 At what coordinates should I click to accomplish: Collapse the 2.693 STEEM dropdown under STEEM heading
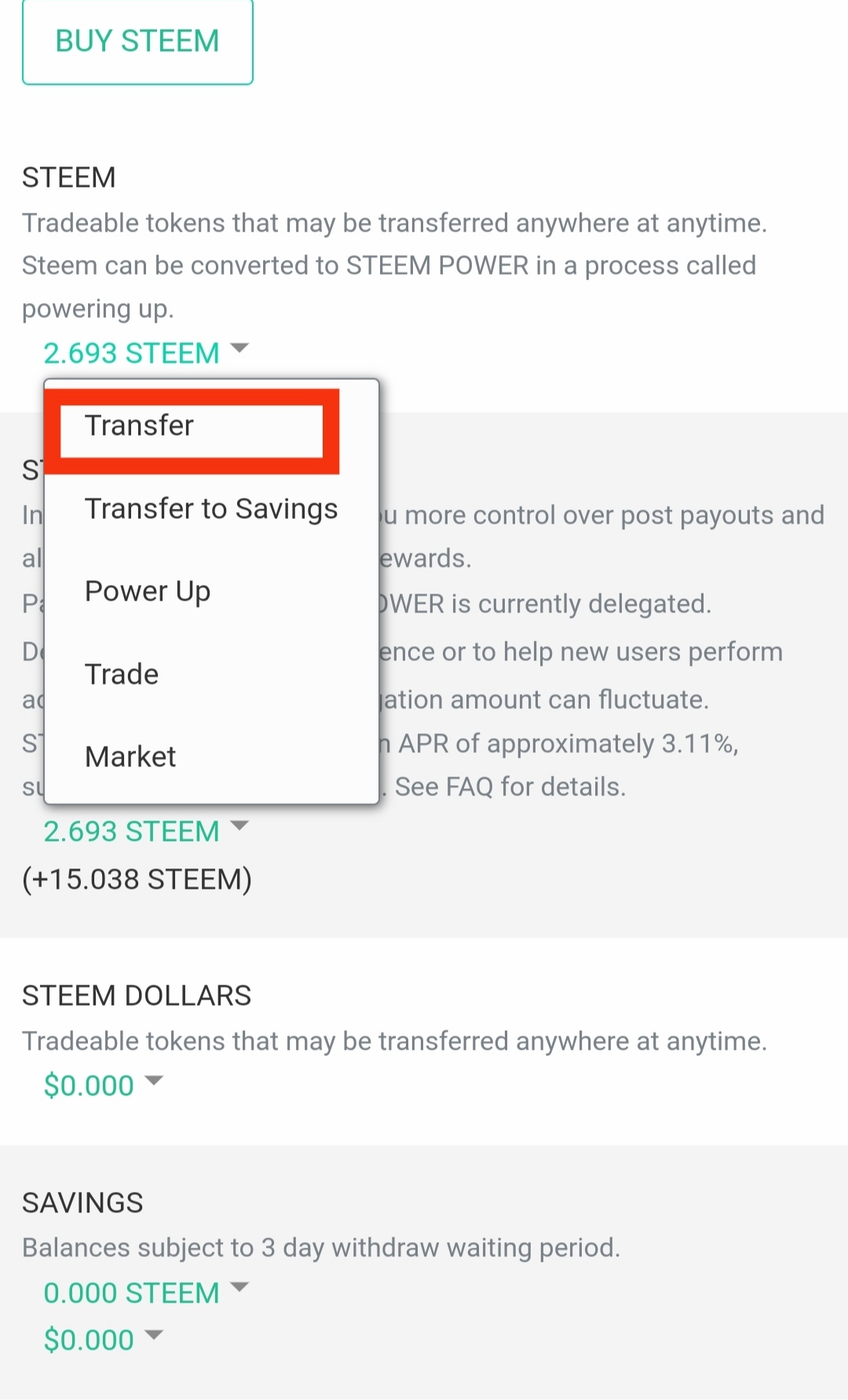(x=145, y=353)
